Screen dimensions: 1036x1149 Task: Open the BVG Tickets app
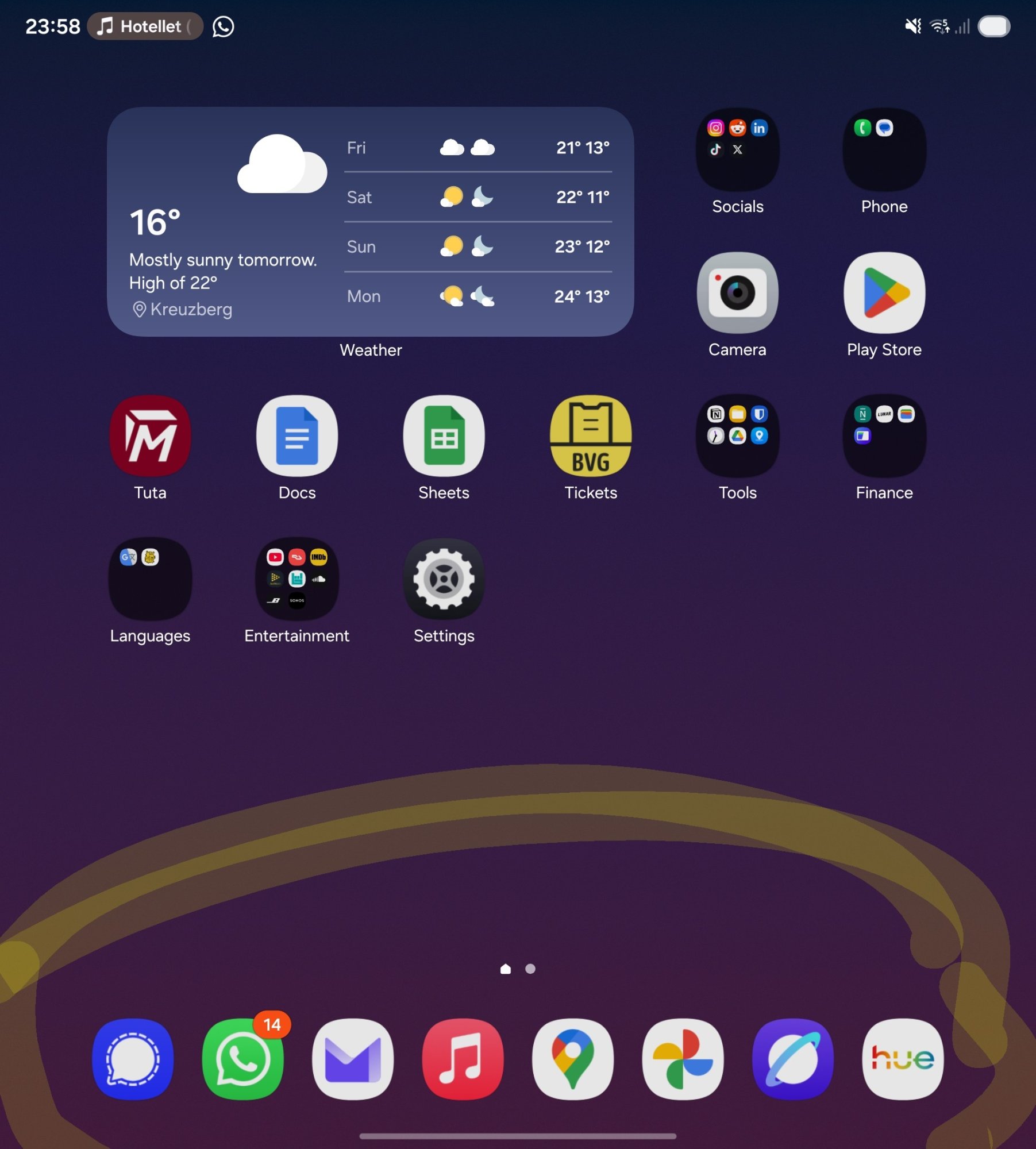pos(590,435)
